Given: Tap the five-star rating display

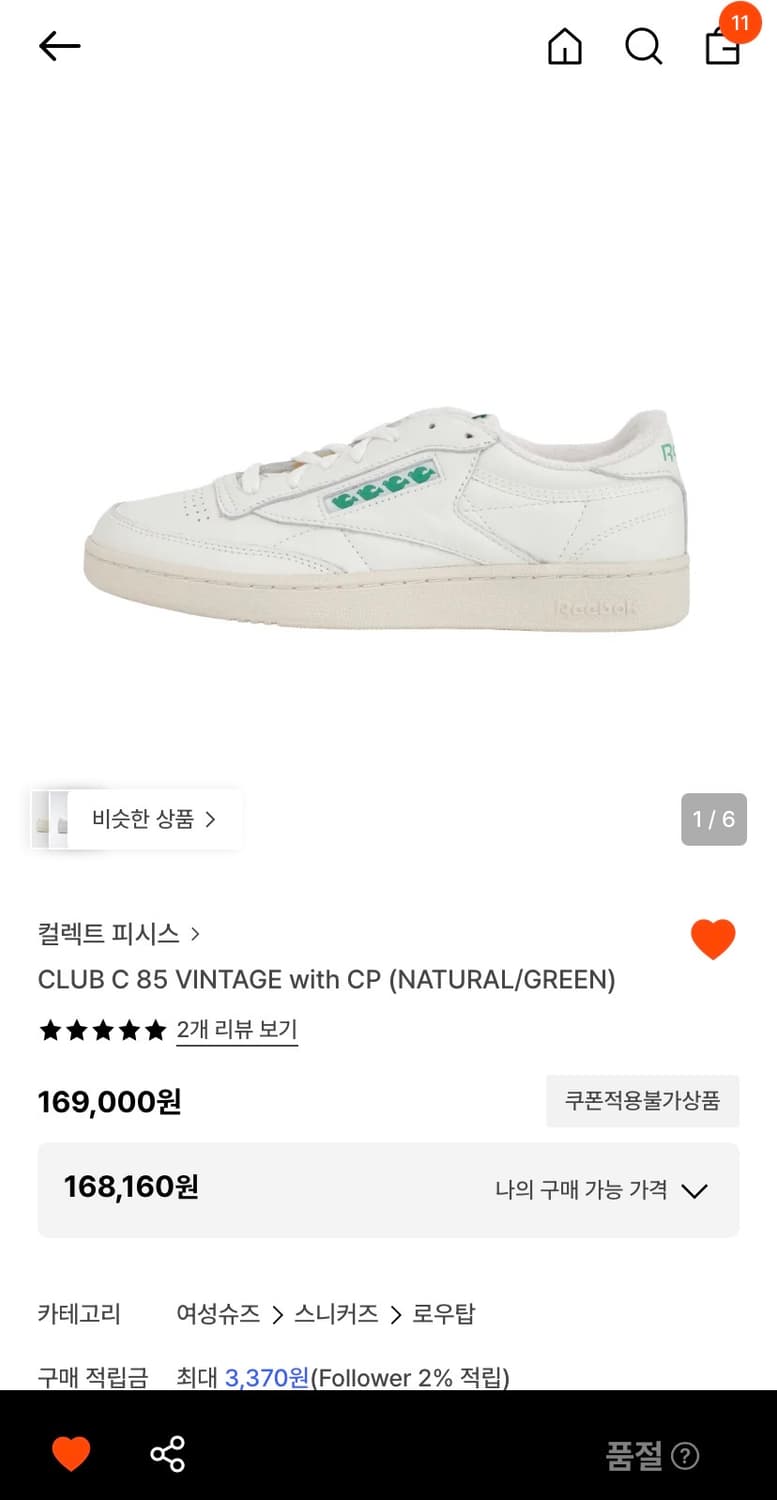Looking at the screenshot, I should [102, 1030].
